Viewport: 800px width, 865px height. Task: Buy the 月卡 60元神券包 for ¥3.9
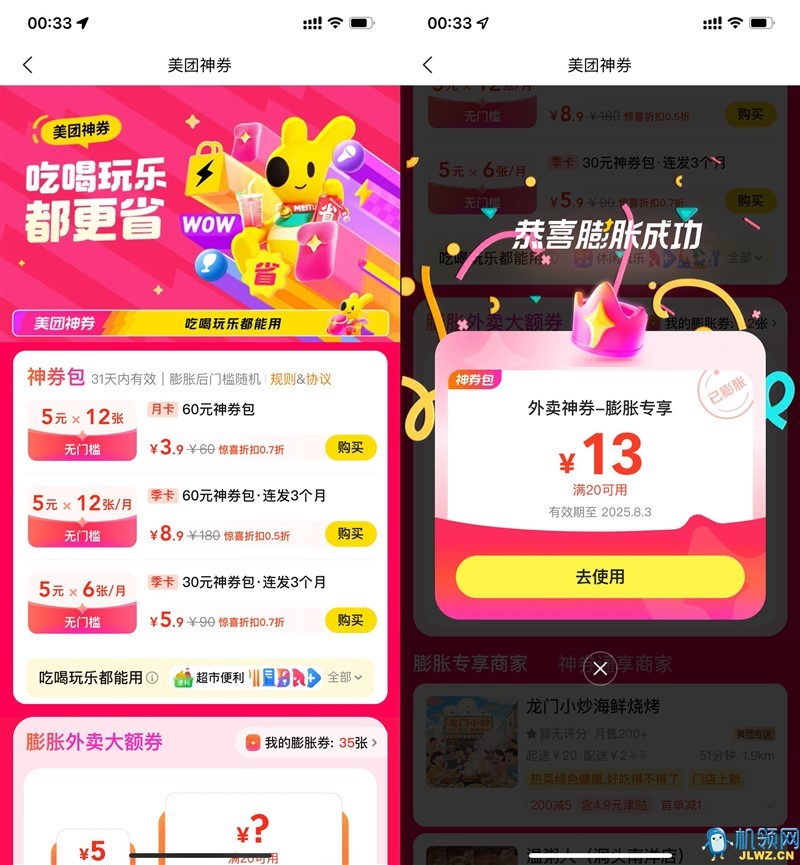(350, 448)
